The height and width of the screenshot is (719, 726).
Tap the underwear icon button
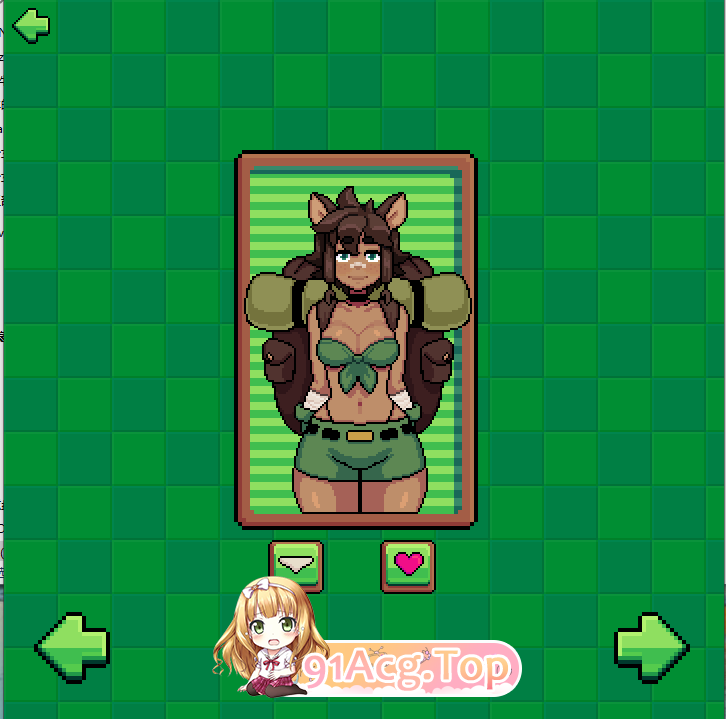coord(296,565)
